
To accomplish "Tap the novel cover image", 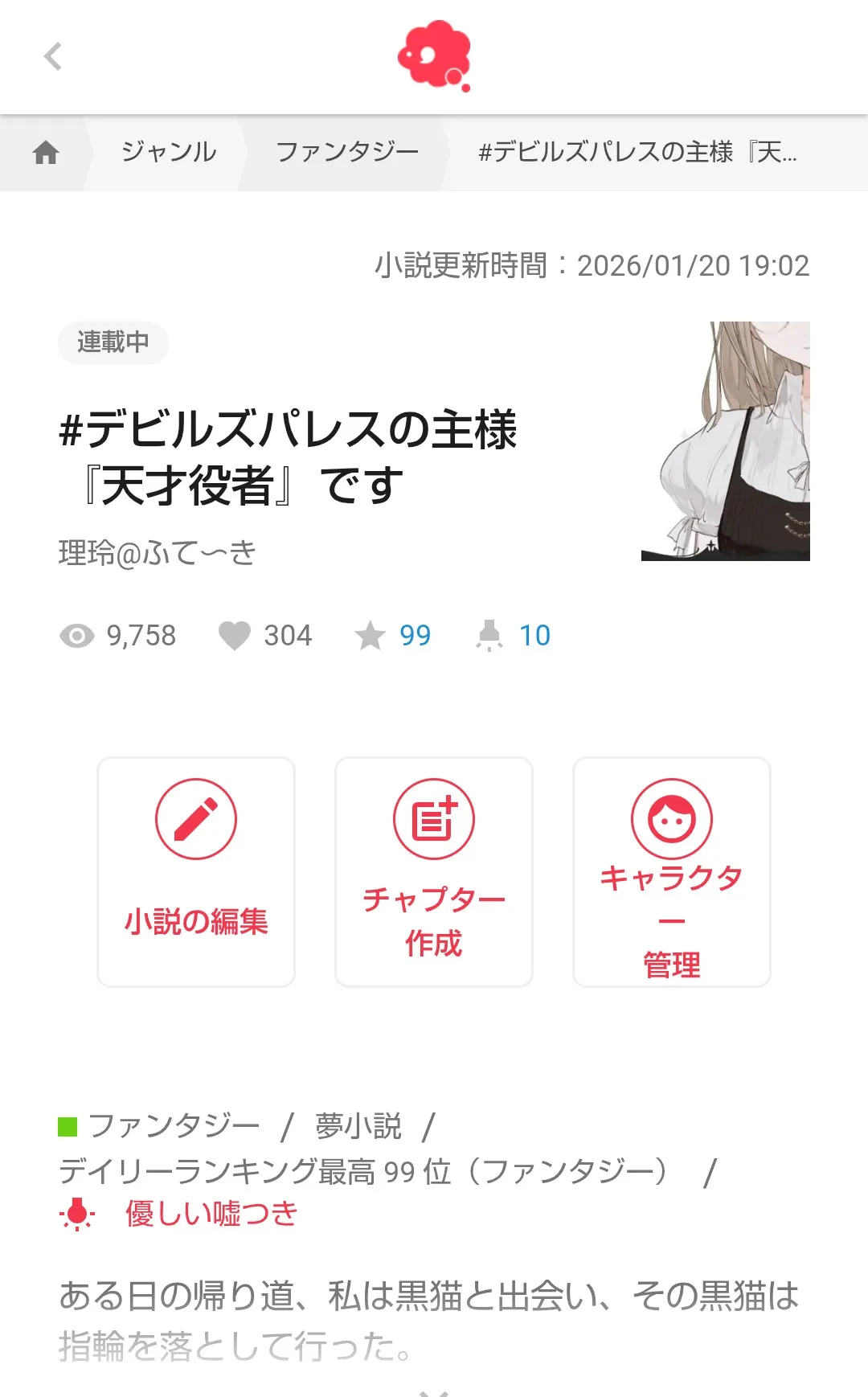I will point(725,441).
